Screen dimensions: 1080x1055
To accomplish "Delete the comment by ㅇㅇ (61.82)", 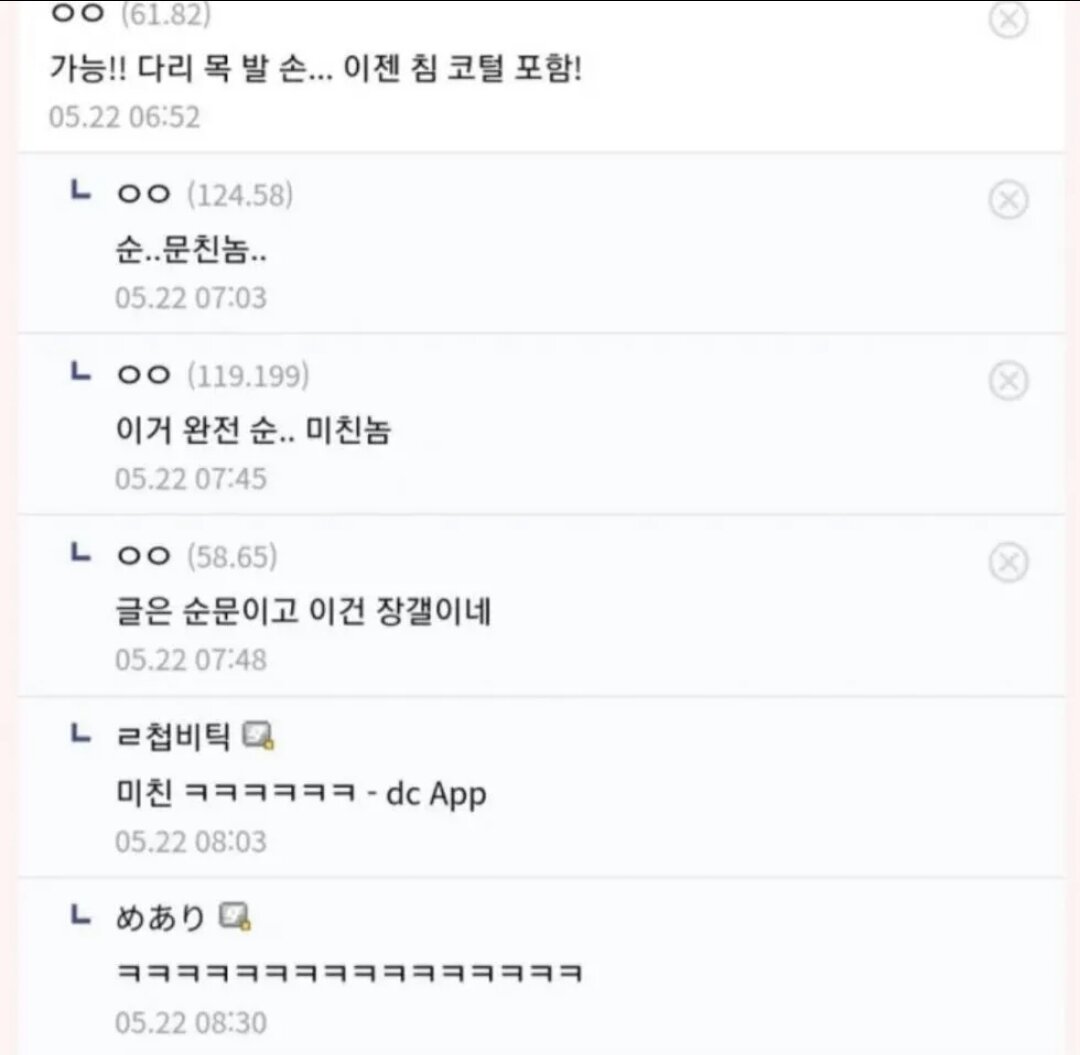I will click(1008, 19).
